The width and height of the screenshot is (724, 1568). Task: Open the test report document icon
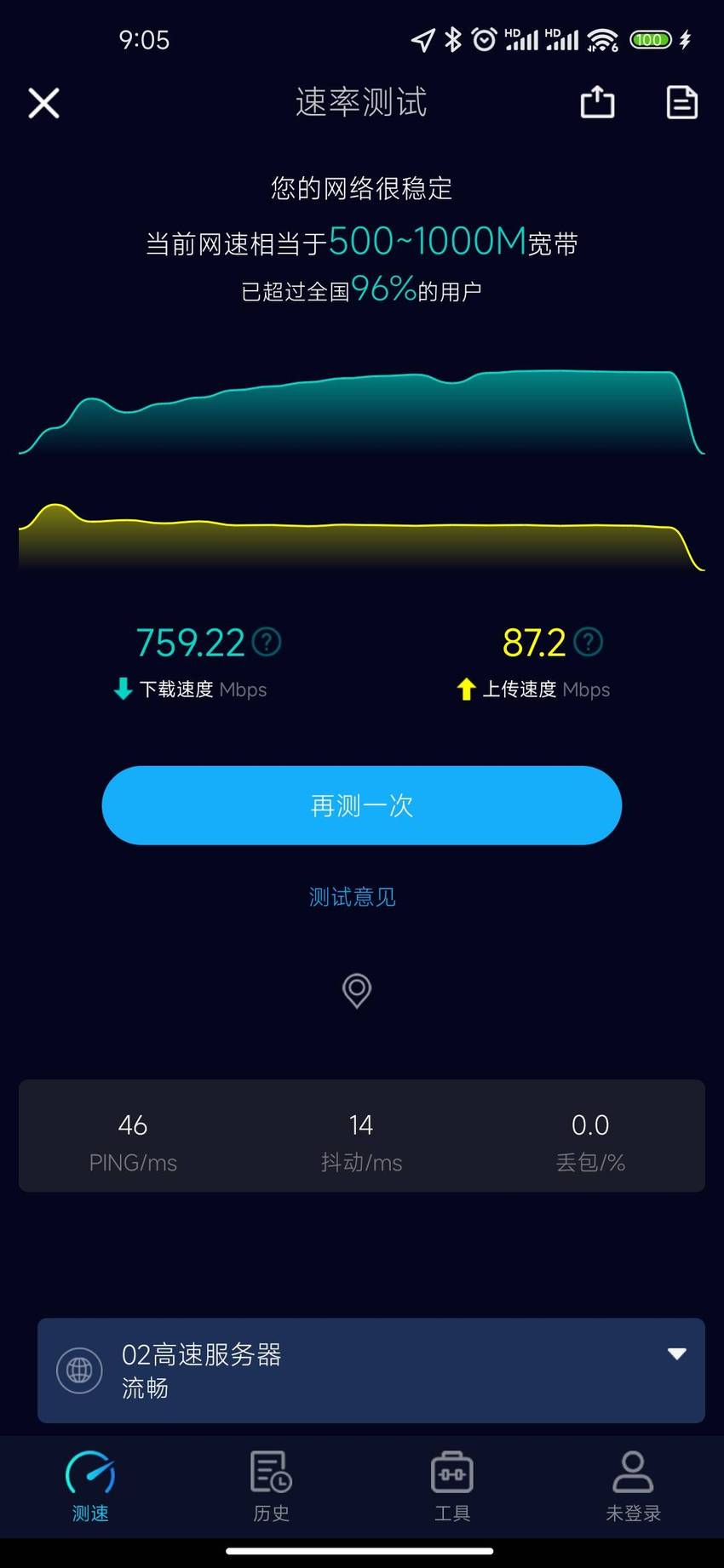[681, 102]
